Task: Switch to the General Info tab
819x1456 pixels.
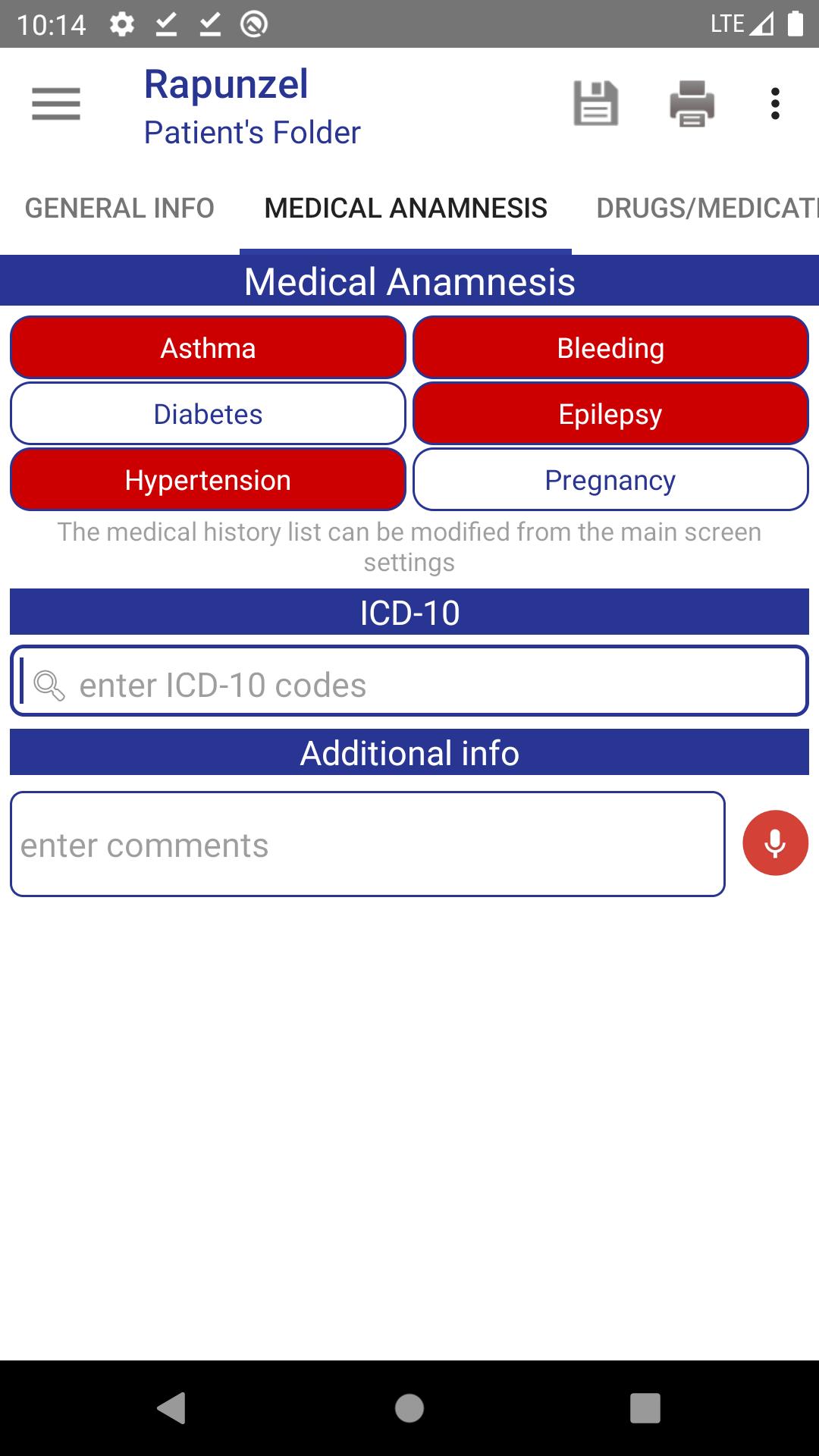Action: (120, 208)
